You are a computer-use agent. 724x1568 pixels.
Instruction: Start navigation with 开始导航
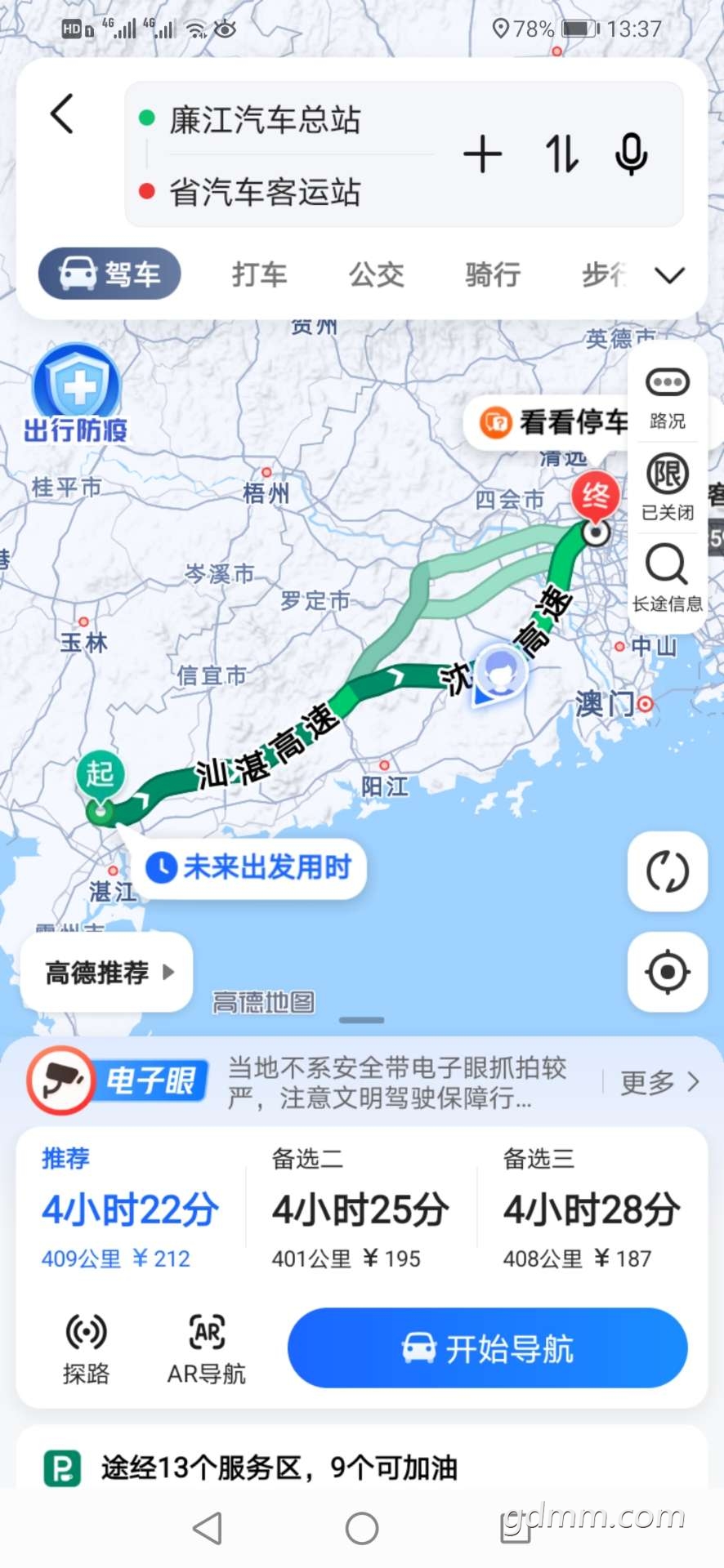tap(487, 1348)
